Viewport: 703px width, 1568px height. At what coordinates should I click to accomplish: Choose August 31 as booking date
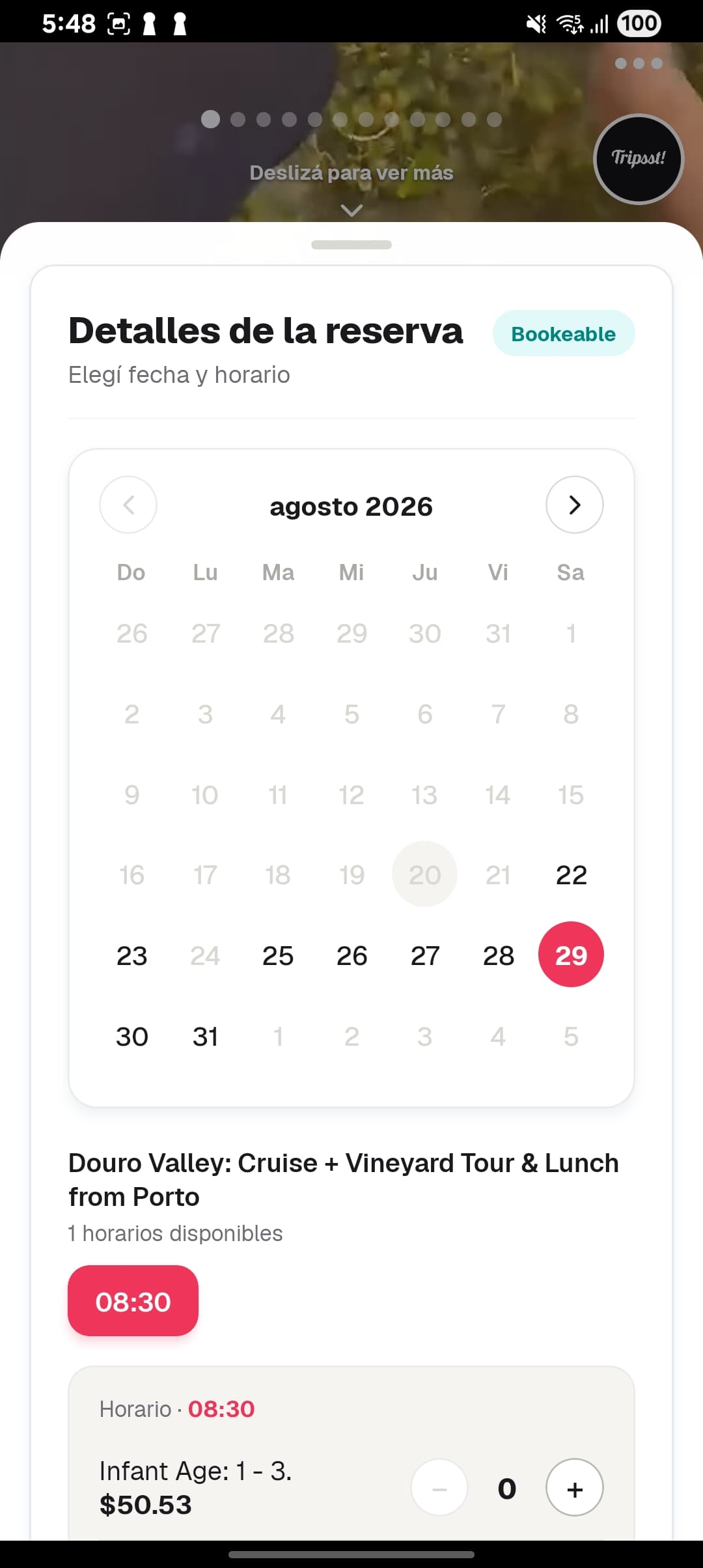point(205,1036)
